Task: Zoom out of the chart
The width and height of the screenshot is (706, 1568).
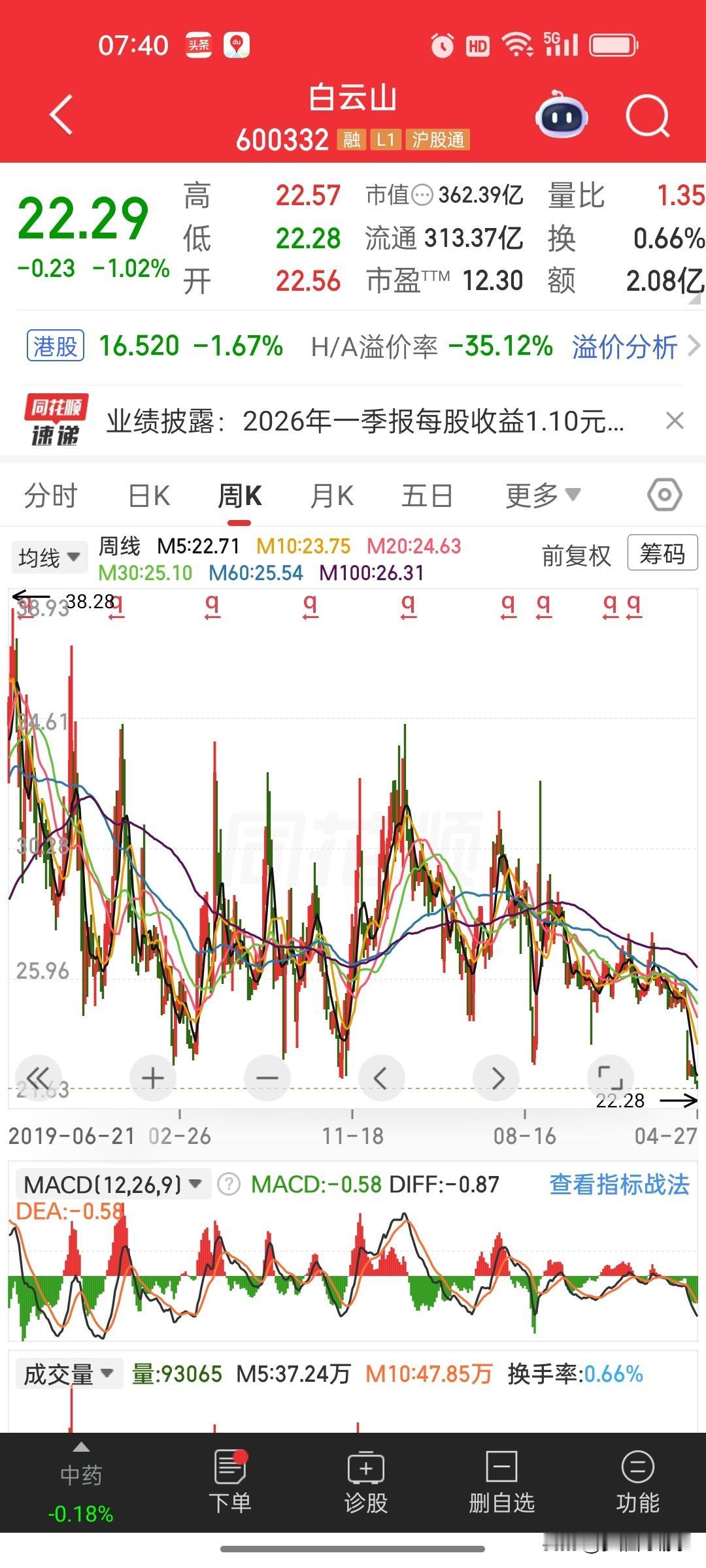Action: point(267,1078)
